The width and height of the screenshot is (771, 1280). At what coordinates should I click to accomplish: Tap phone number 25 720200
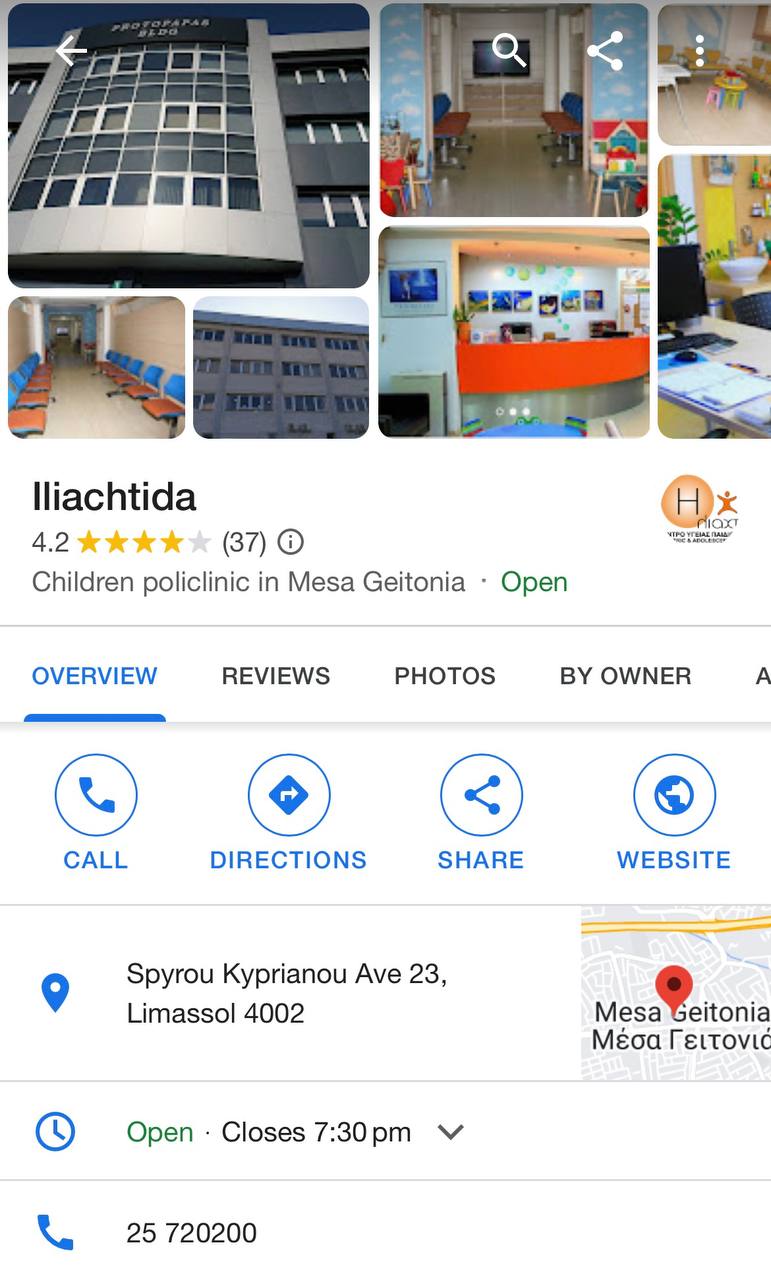tap(191, 1233)
